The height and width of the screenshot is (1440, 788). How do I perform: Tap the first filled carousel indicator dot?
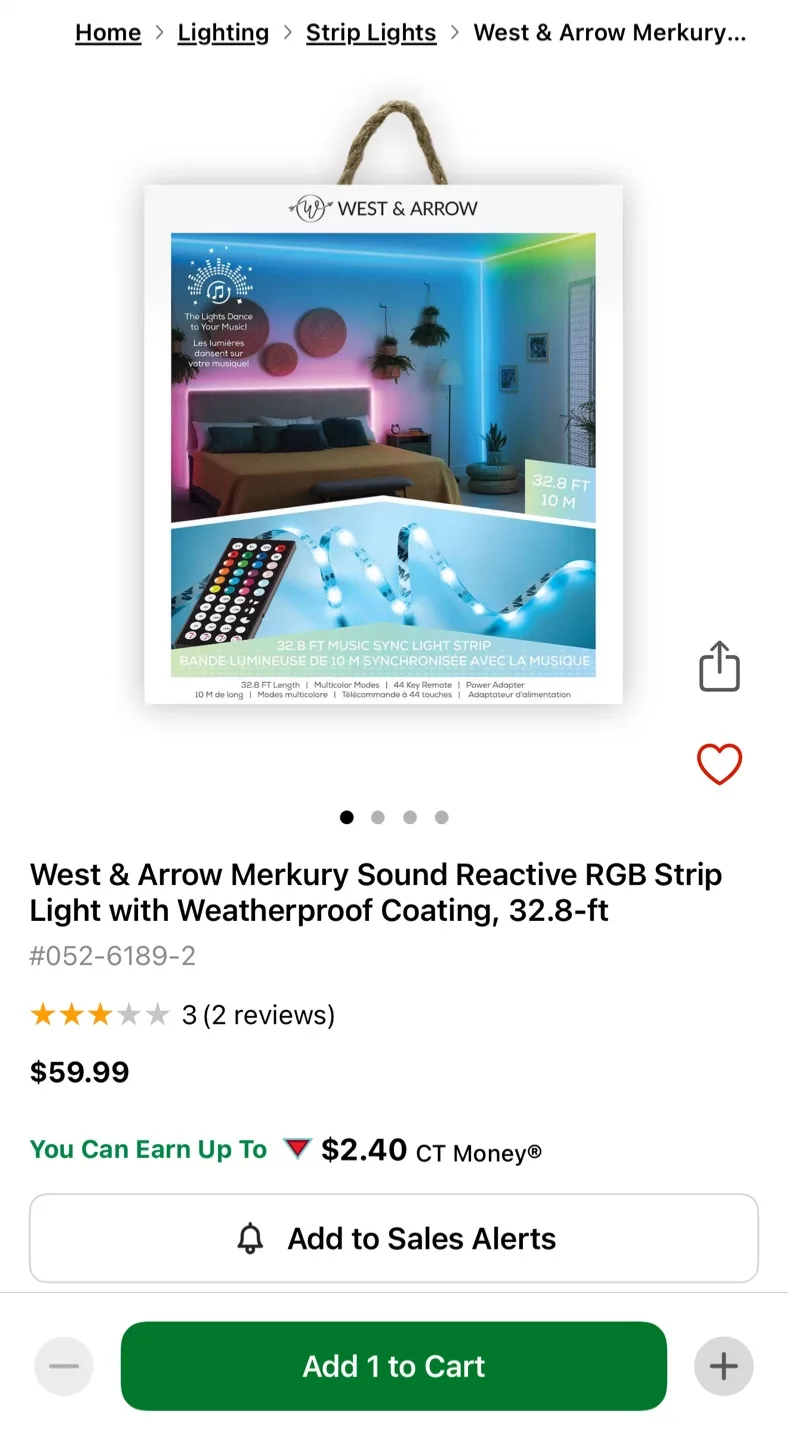coord(346,817)
